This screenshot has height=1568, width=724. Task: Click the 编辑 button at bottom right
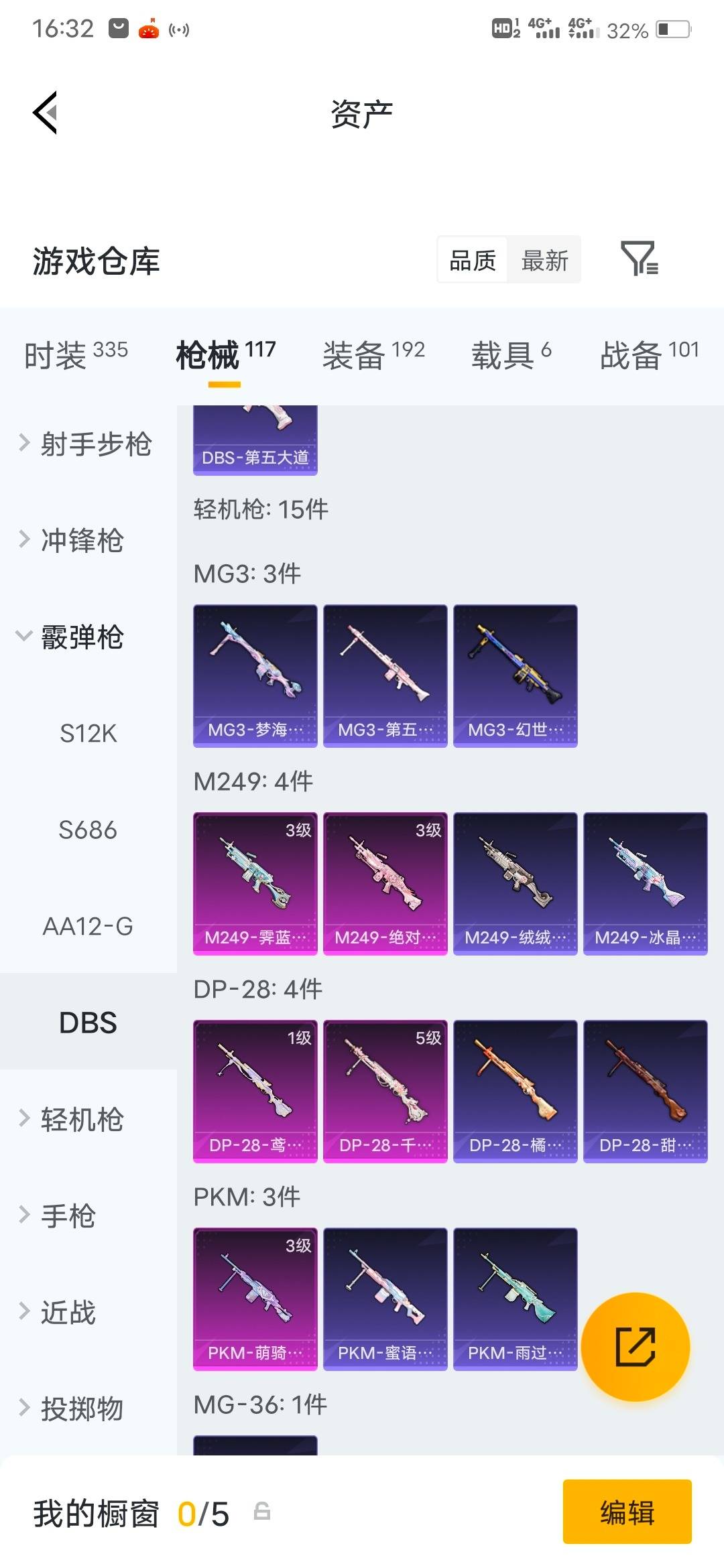tap(627, 1513)
